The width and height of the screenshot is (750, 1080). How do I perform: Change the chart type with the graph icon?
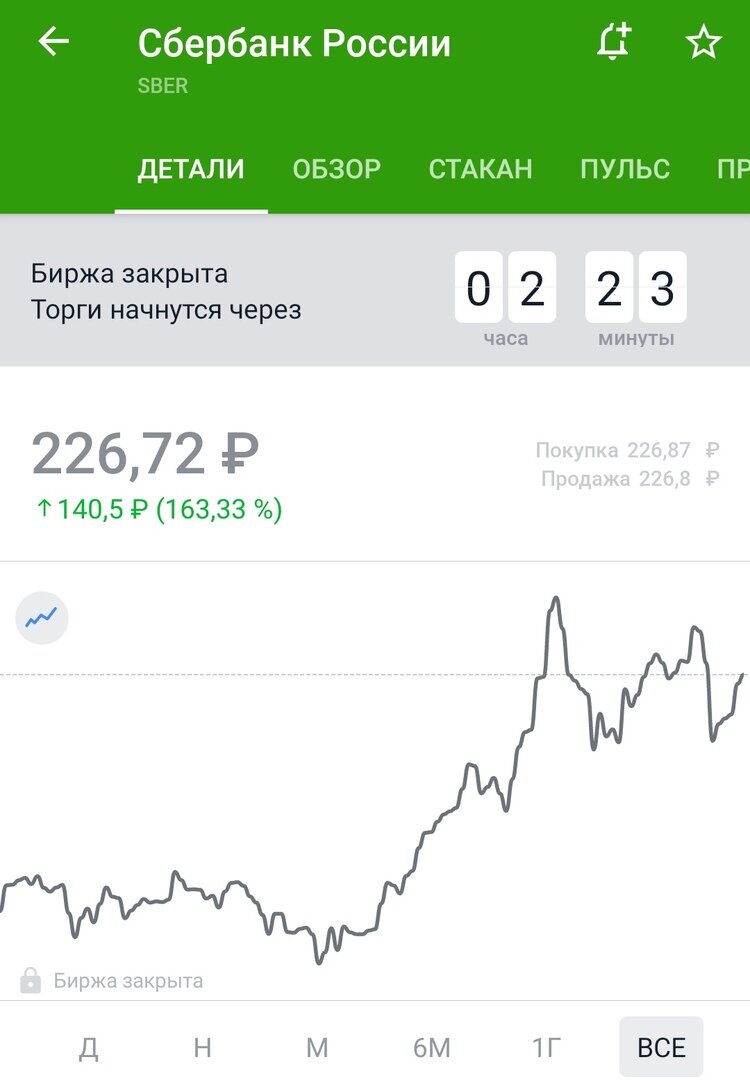click(x=42, y=619)
